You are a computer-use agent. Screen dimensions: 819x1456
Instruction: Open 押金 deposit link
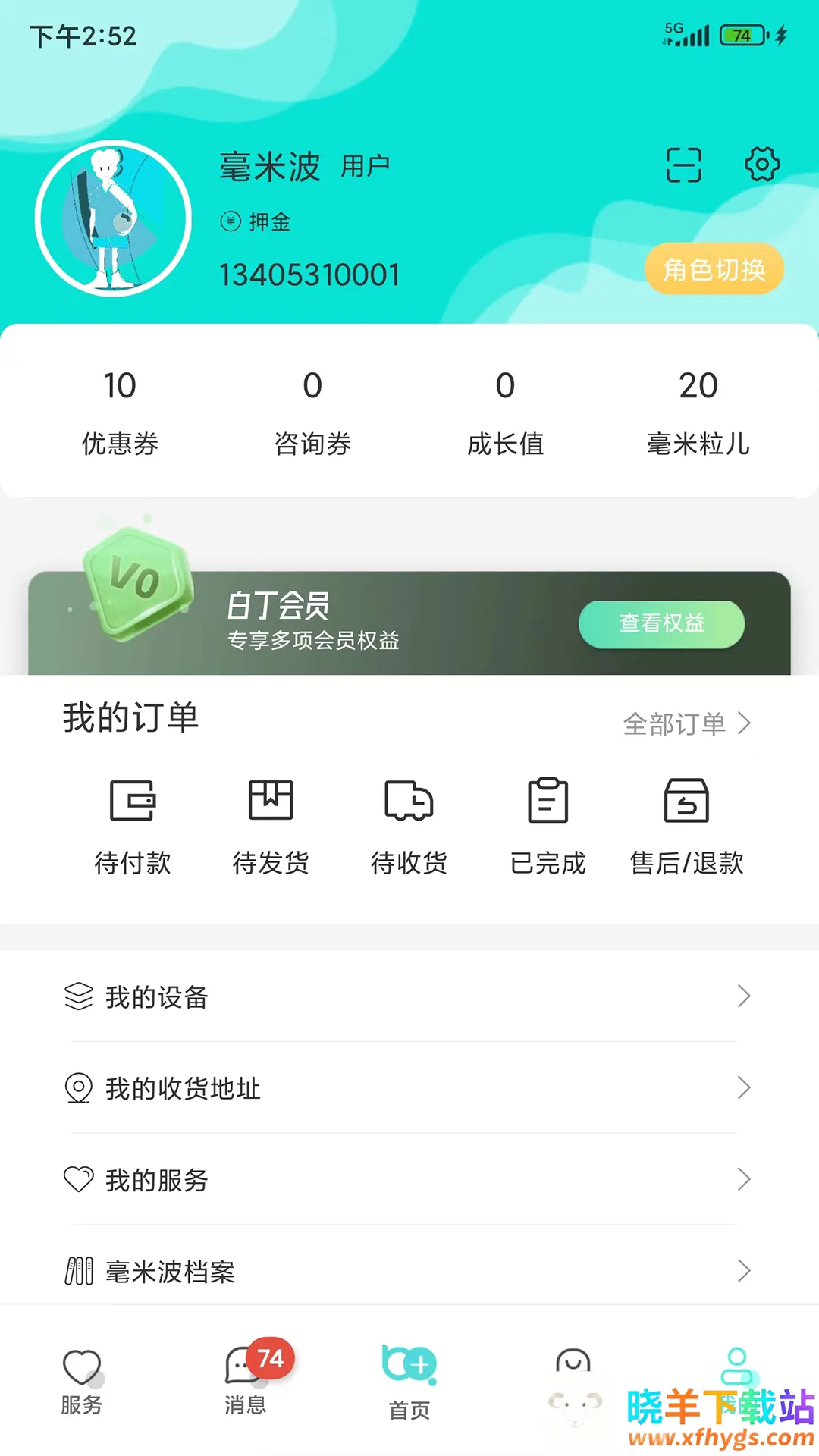256,221
